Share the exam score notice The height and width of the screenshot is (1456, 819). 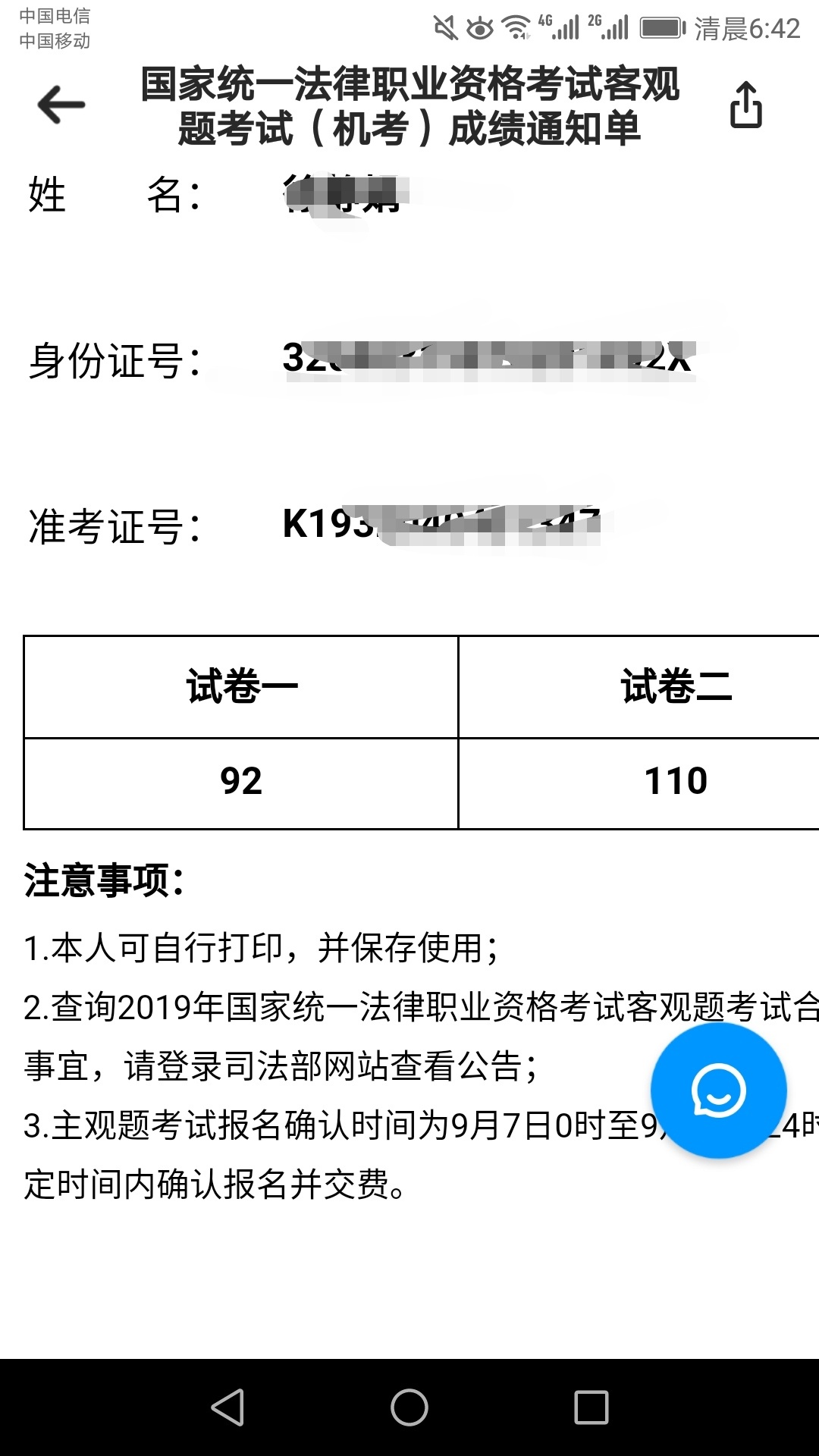[x=745, y=105]
